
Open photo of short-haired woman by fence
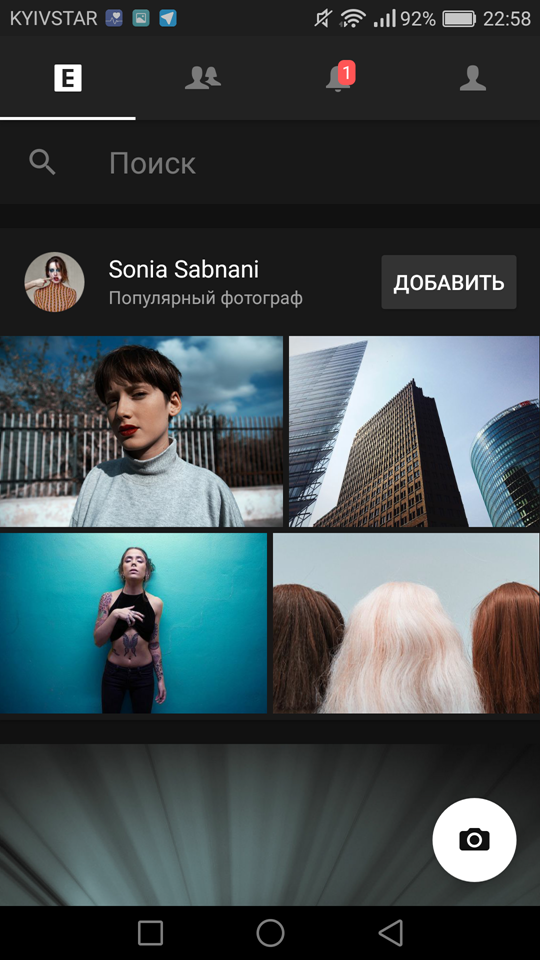tap(141, 431)
